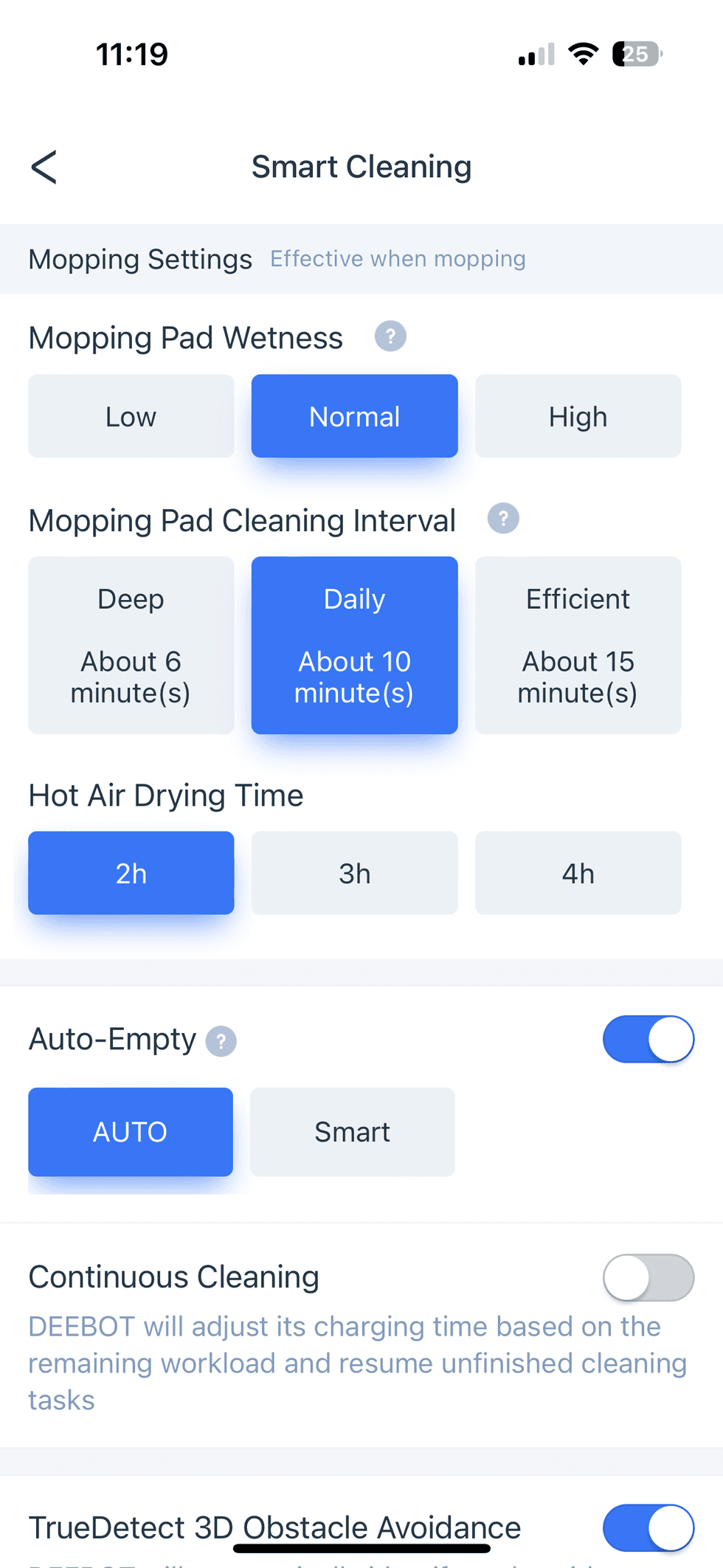Screen dimensions: 723x1568
Task: Tap the clock showing 11:19
Action: click(x=133, y=54)
